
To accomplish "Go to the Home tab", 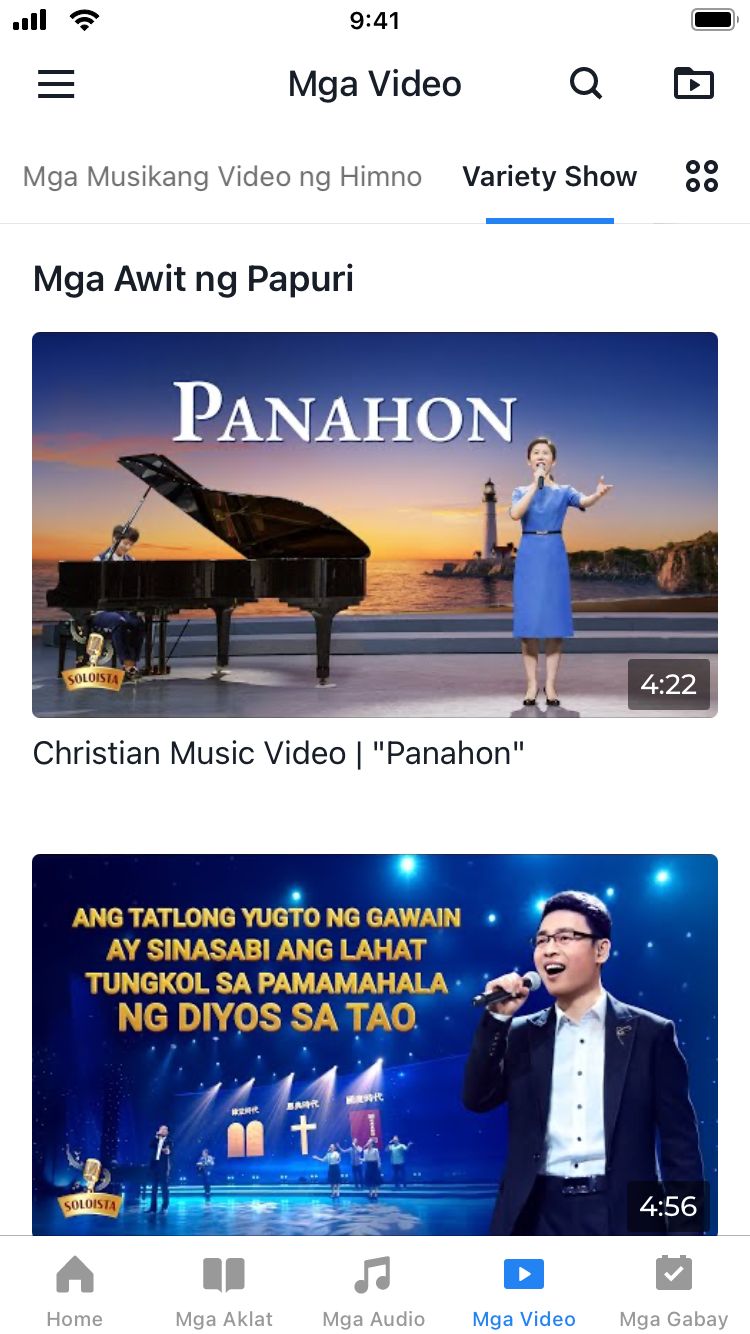I will (x=75, y=1290).
